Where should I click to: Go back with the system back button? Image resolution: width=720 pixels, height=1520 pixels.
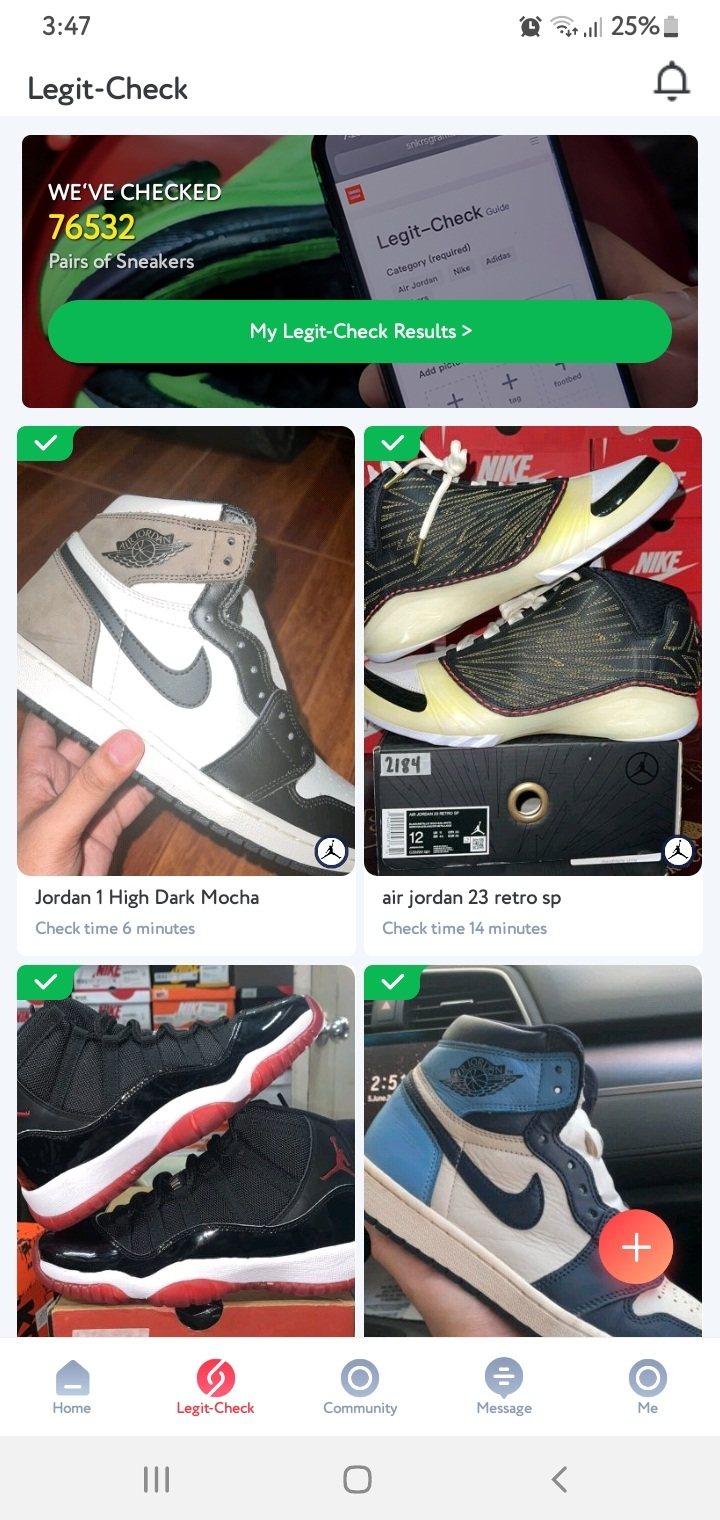point(560,1479)
